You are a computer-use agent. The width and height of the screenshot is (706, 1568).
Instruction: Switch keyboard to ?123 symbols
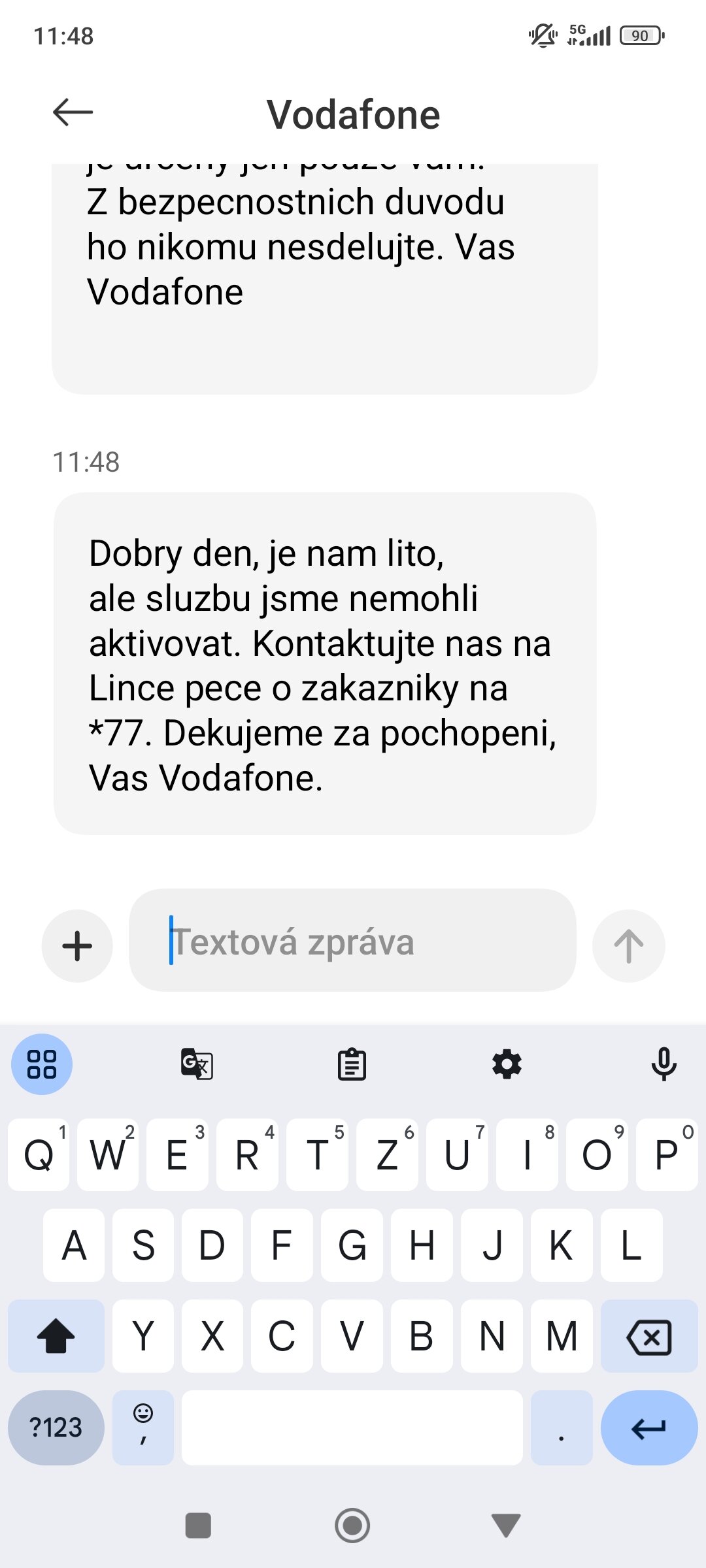tap(56, 1428)
